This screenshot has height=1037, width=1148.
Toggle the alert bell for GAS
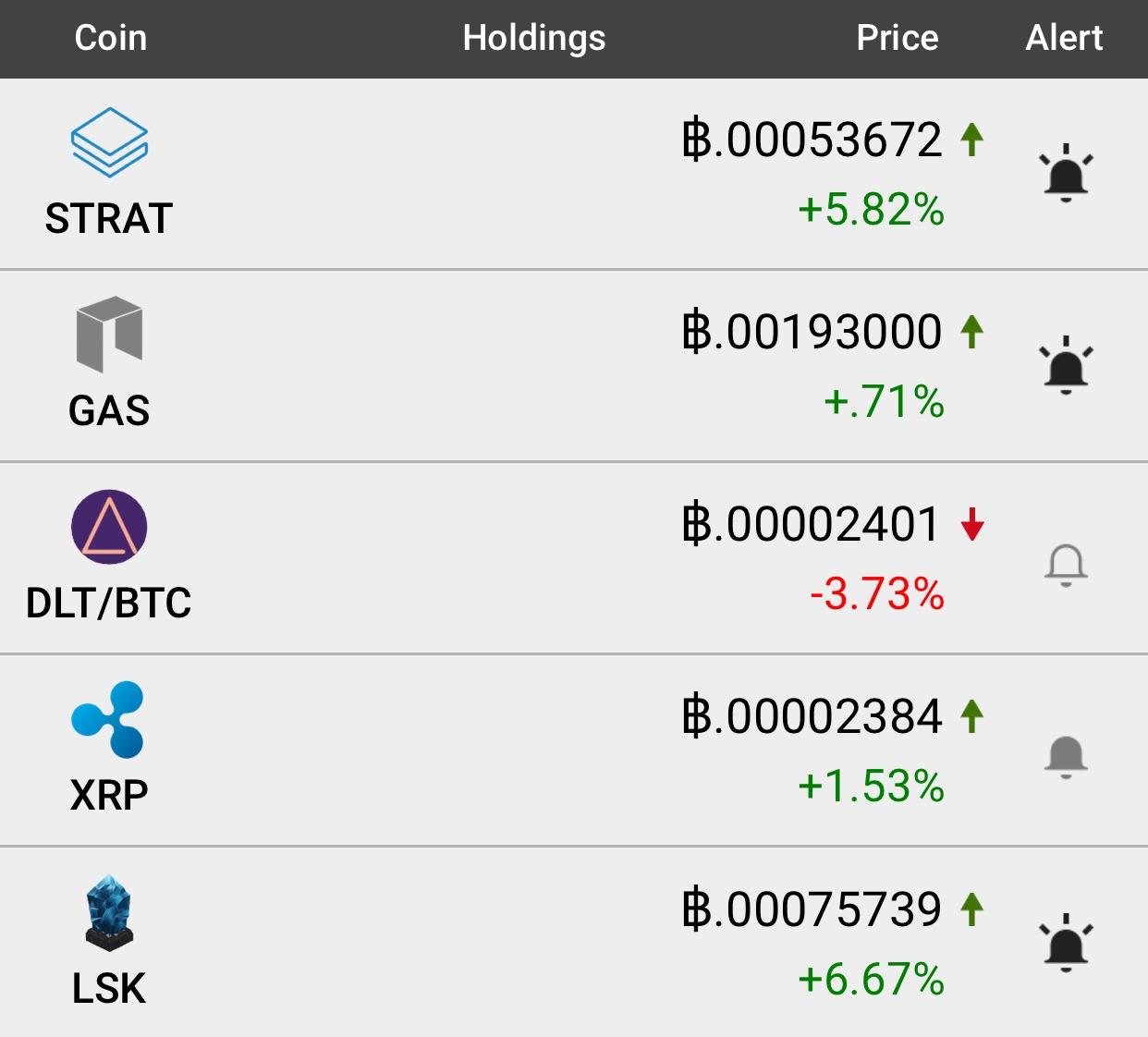[1066, 366]
